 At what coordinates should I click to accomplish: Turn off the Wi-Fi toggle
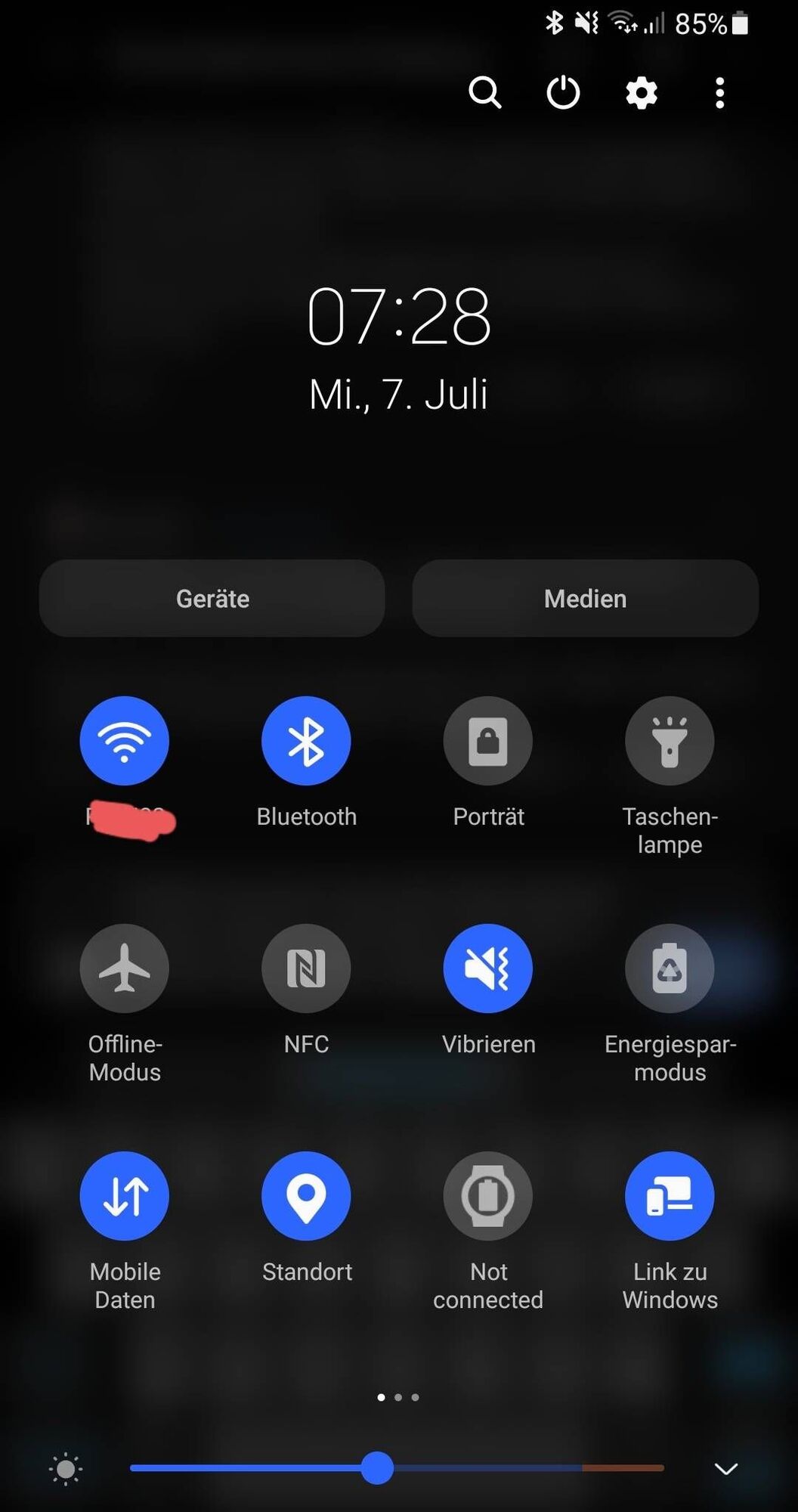(x=125, y=741)
